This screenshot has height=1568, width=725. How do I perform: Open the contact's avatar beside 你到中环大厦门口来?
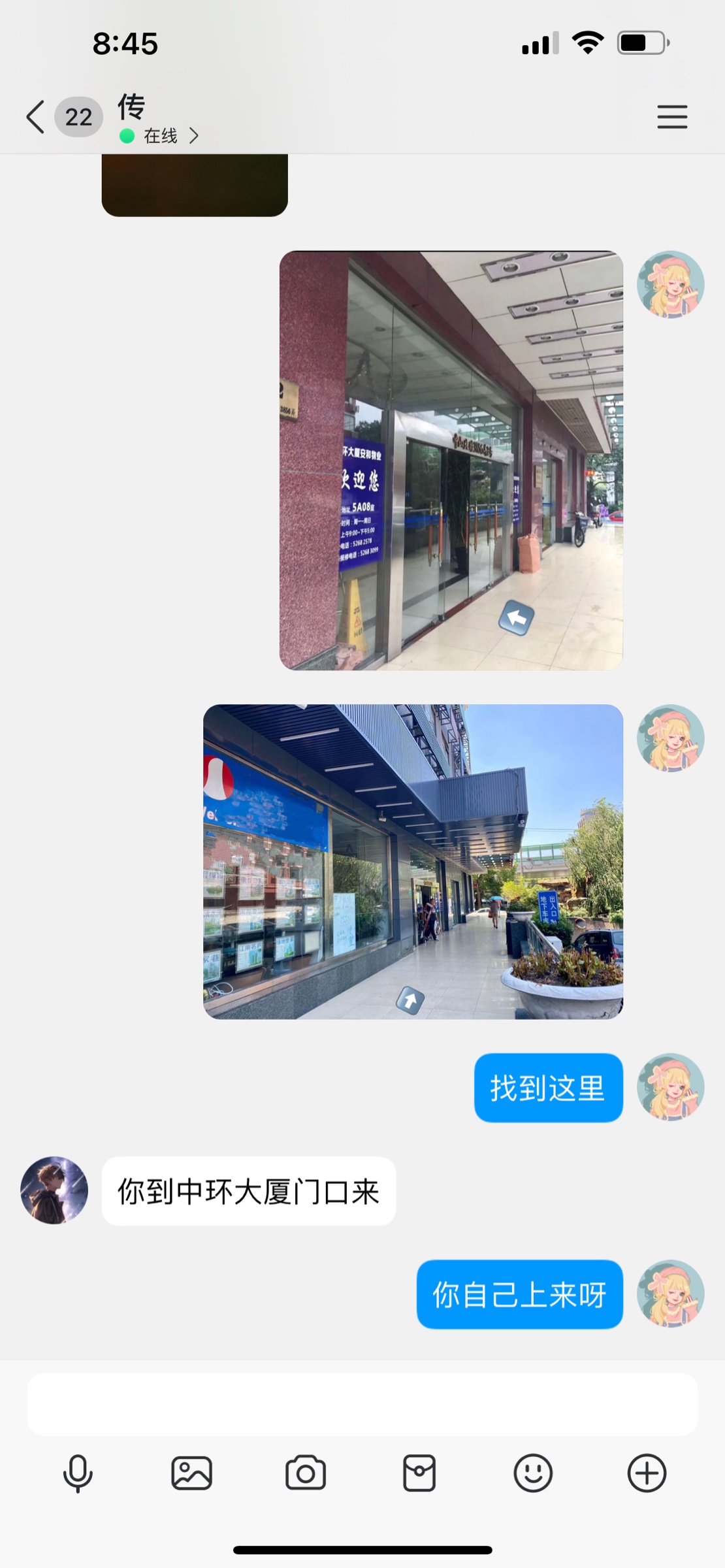(54, 1190)
